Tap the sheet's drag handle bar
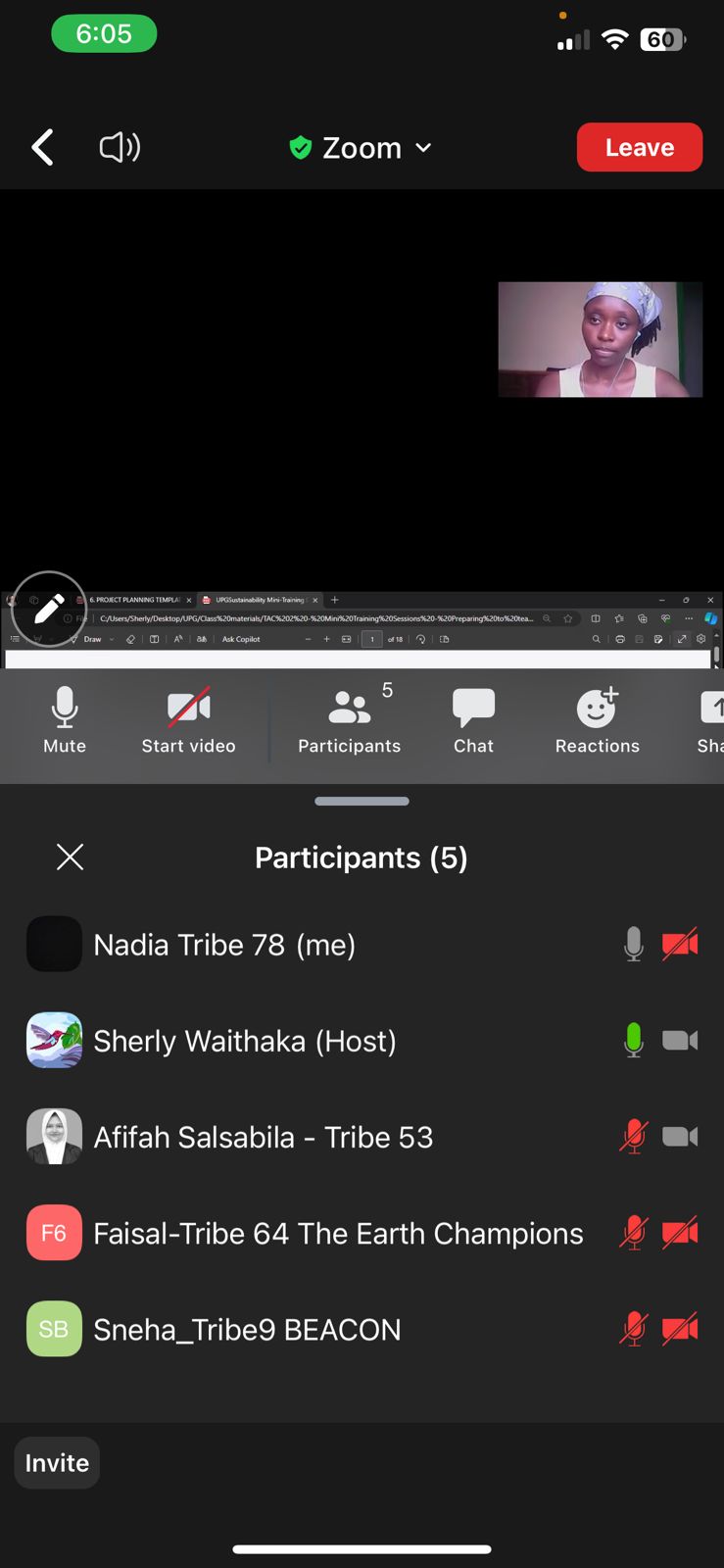The width and height of the screenshot is (724, 1568). coord(362,802)
